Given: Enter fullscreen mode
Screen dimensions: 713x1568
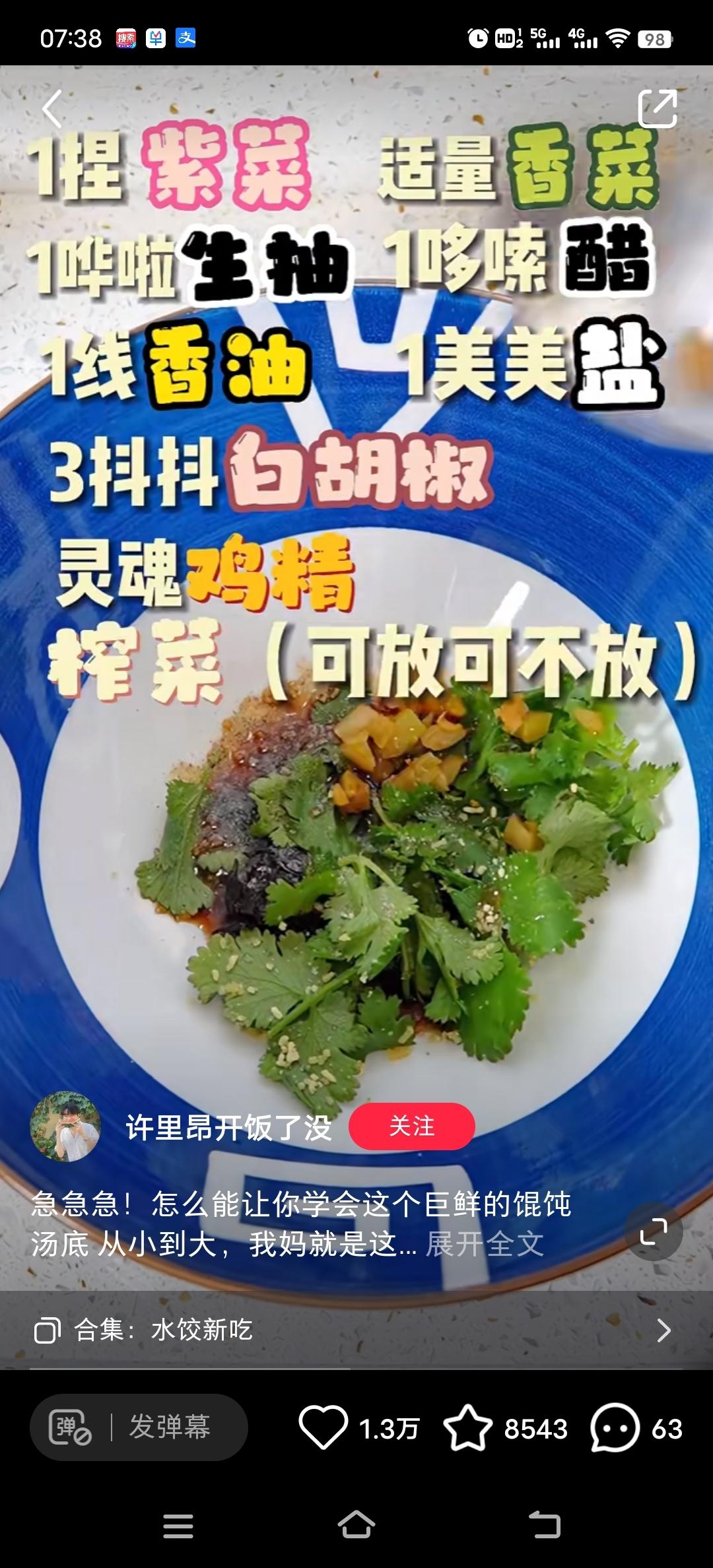Looking at the screenshot, I should [x=653, y=1232].
